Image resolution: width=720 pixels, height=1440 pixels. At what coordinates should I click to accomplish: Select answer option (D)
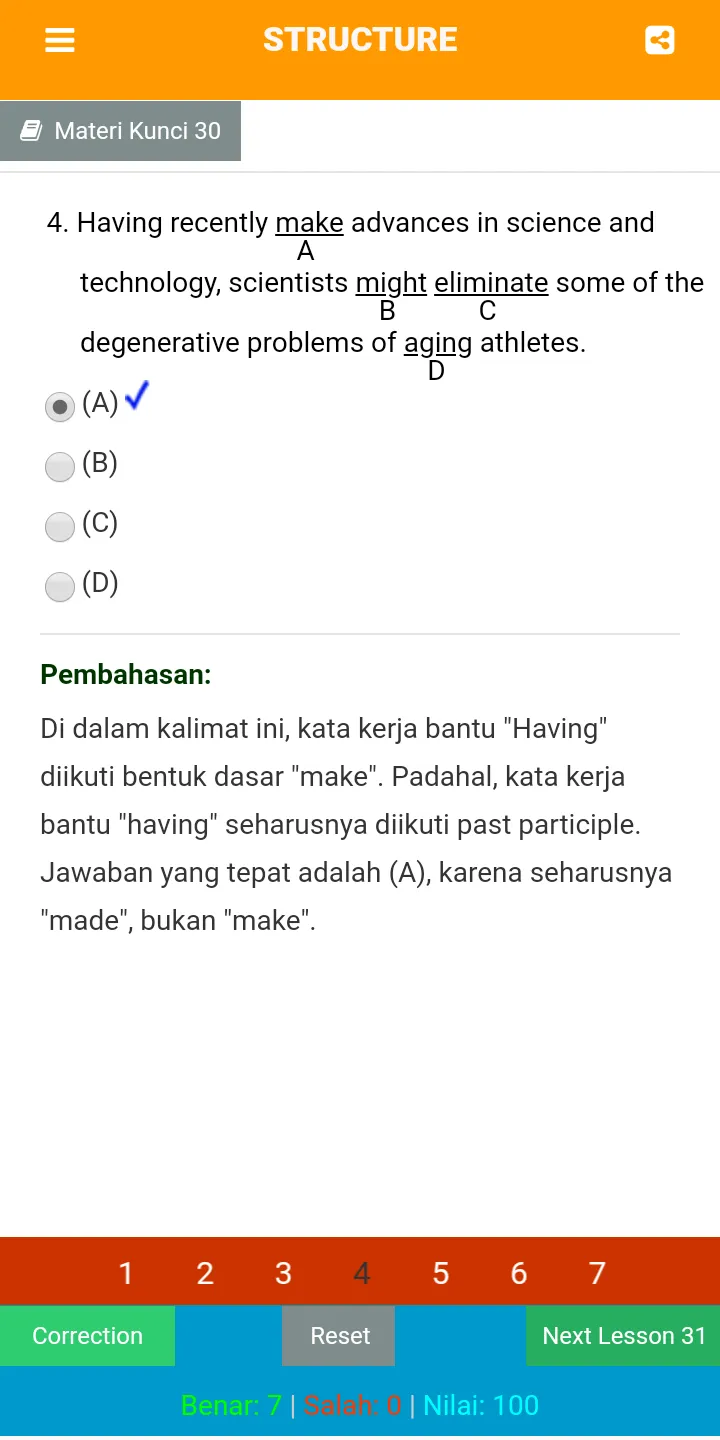click(60, 586)
